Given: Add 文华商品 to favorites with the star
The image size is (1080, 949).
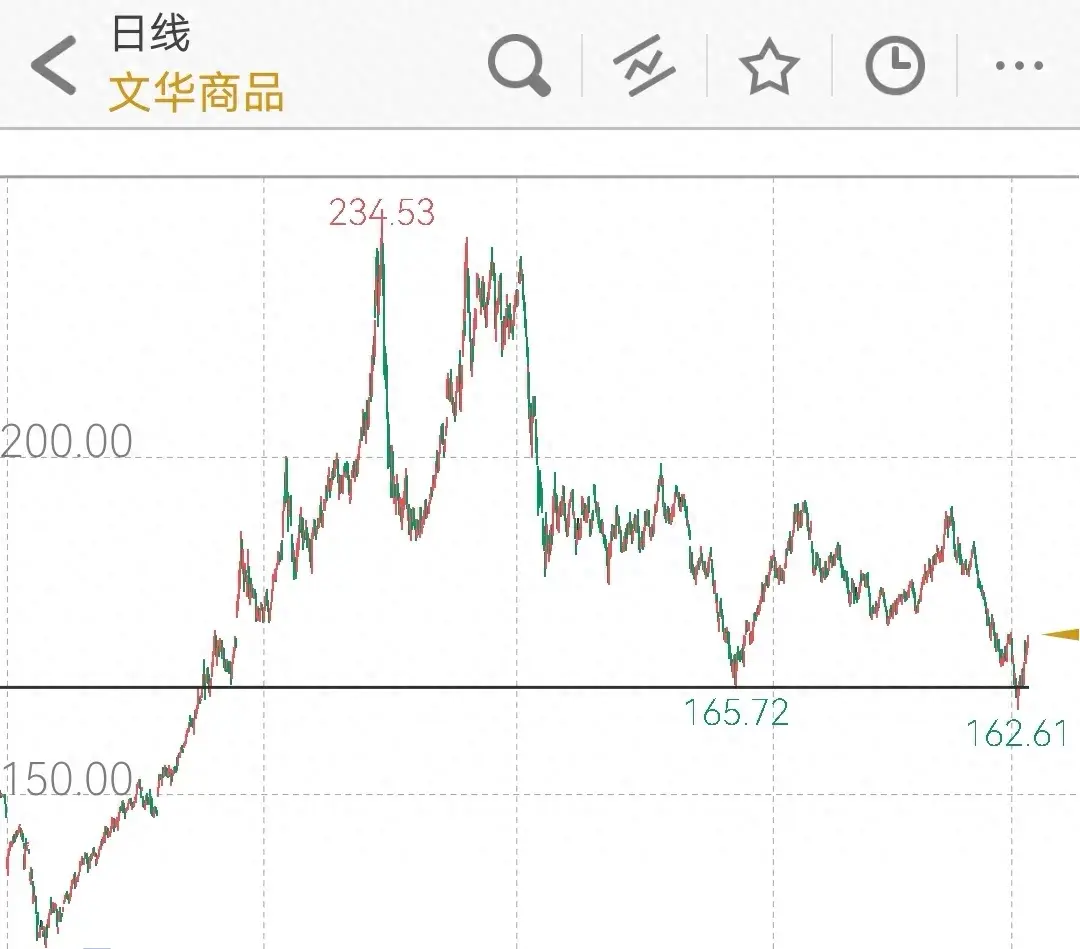Looking at the screenshot, I should pos(768,68).
